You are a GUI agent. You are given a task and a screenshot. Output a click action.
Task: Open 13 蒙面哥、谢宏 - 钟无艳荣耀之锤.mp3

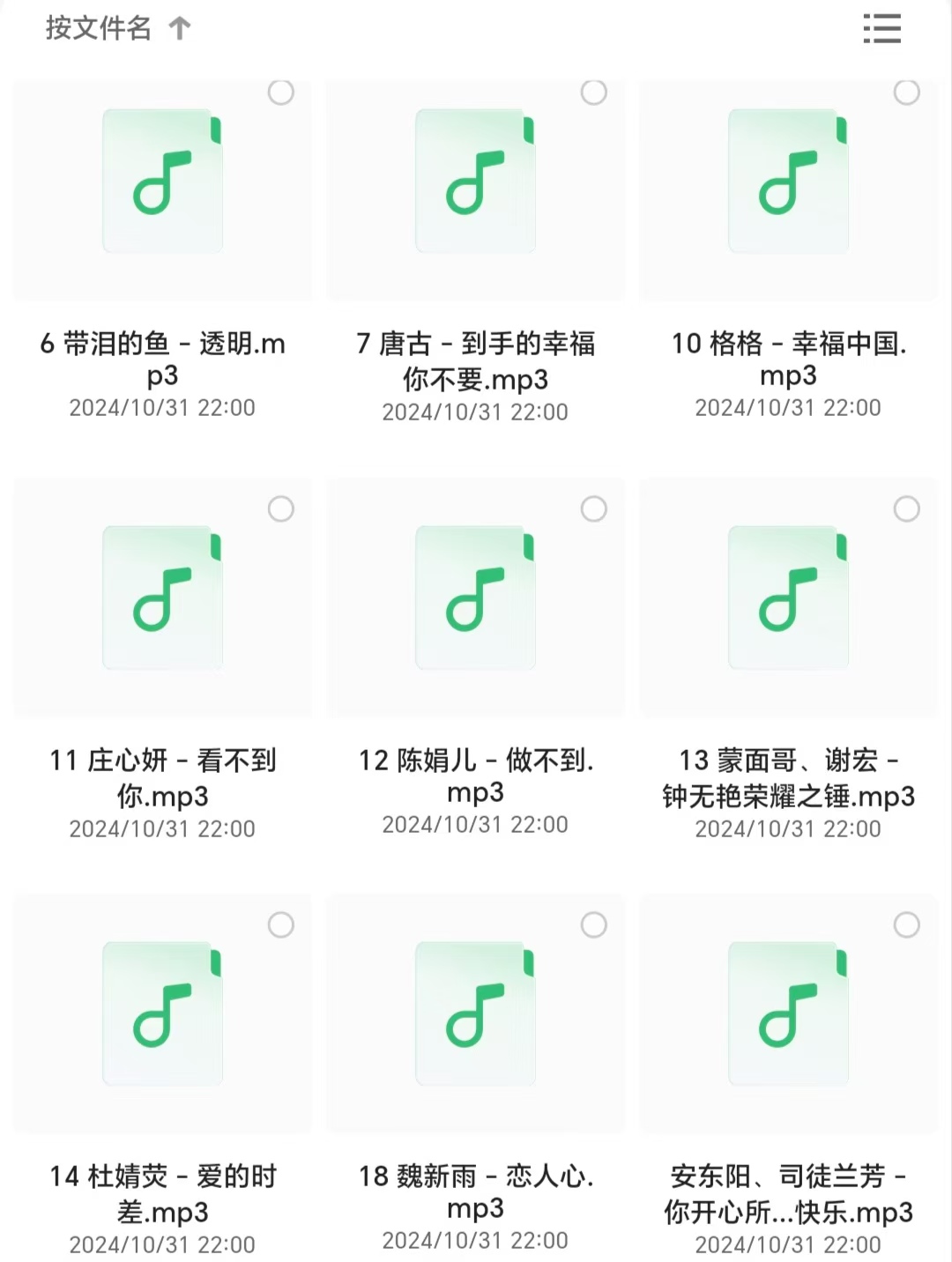pyautogui.click(x=788, y=598)
